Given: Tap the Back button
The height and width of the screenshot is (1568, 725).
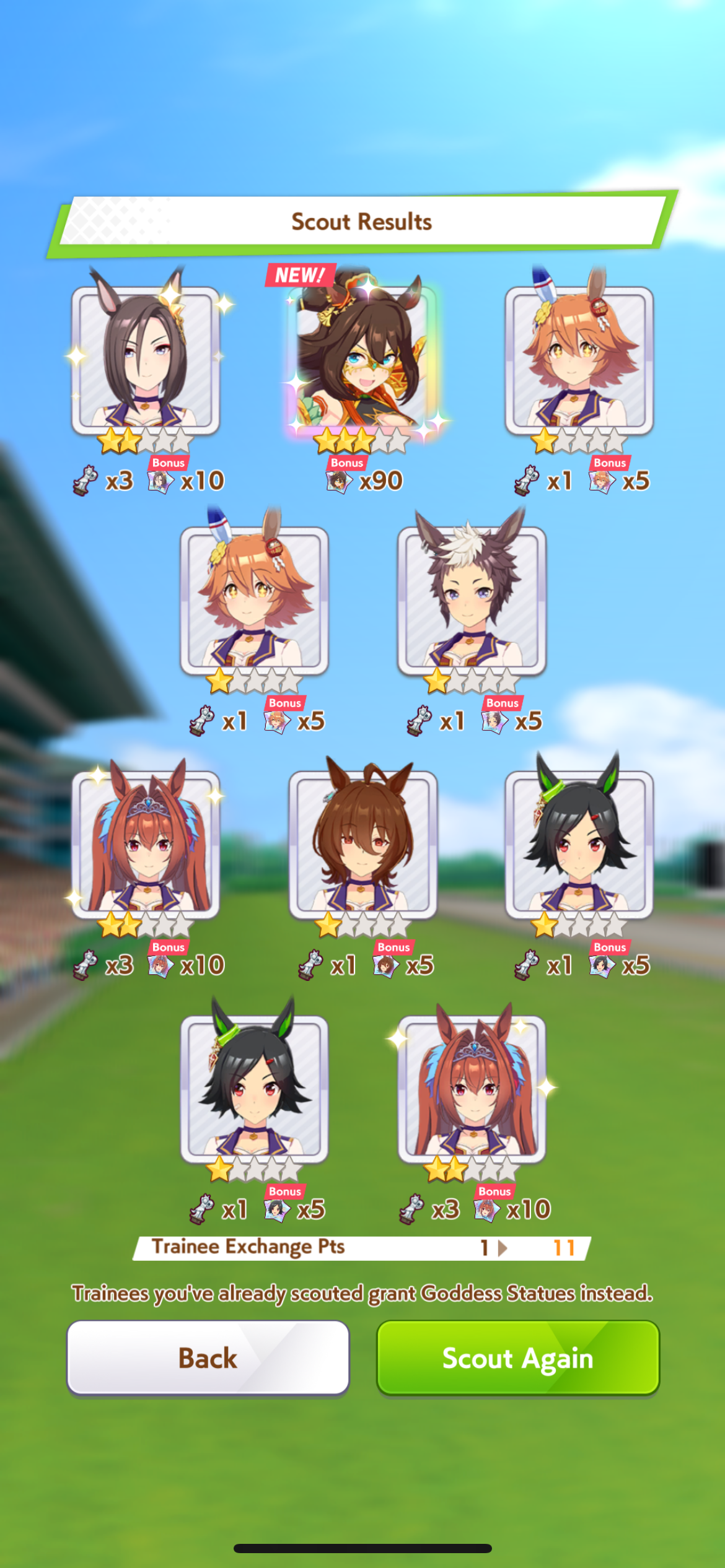Looking at the screenshot, I should (208, 1357).
